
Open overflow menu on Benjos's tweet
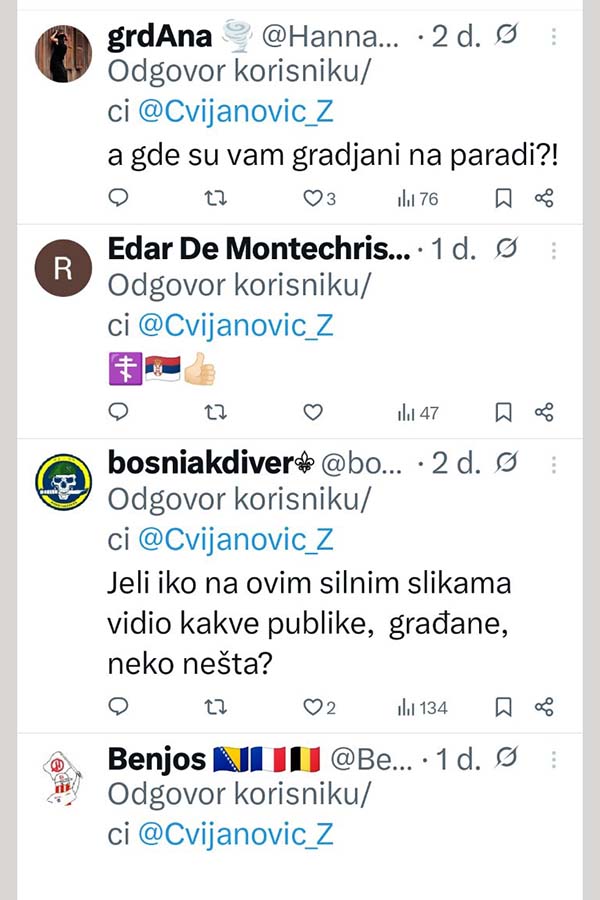(555, 760)
